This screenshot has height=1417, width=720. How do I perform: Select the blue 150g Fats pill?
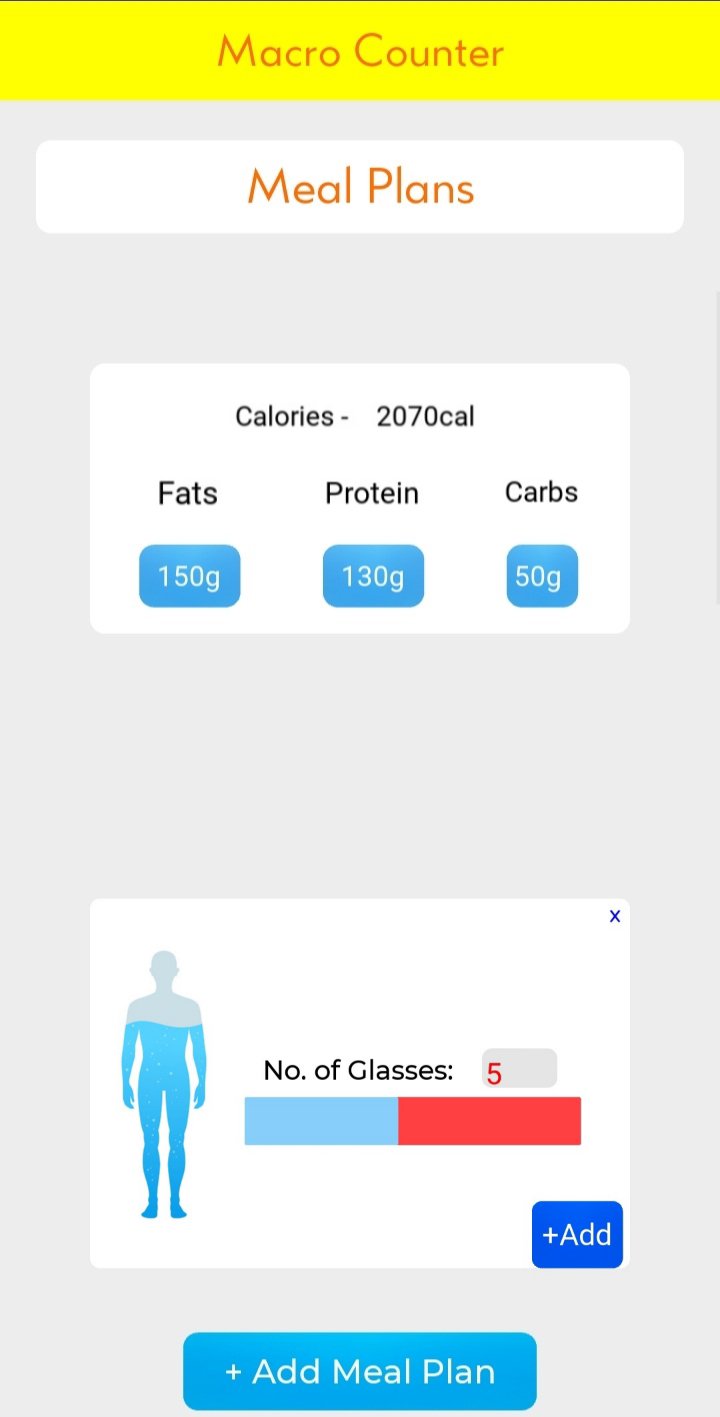point(189,575)
